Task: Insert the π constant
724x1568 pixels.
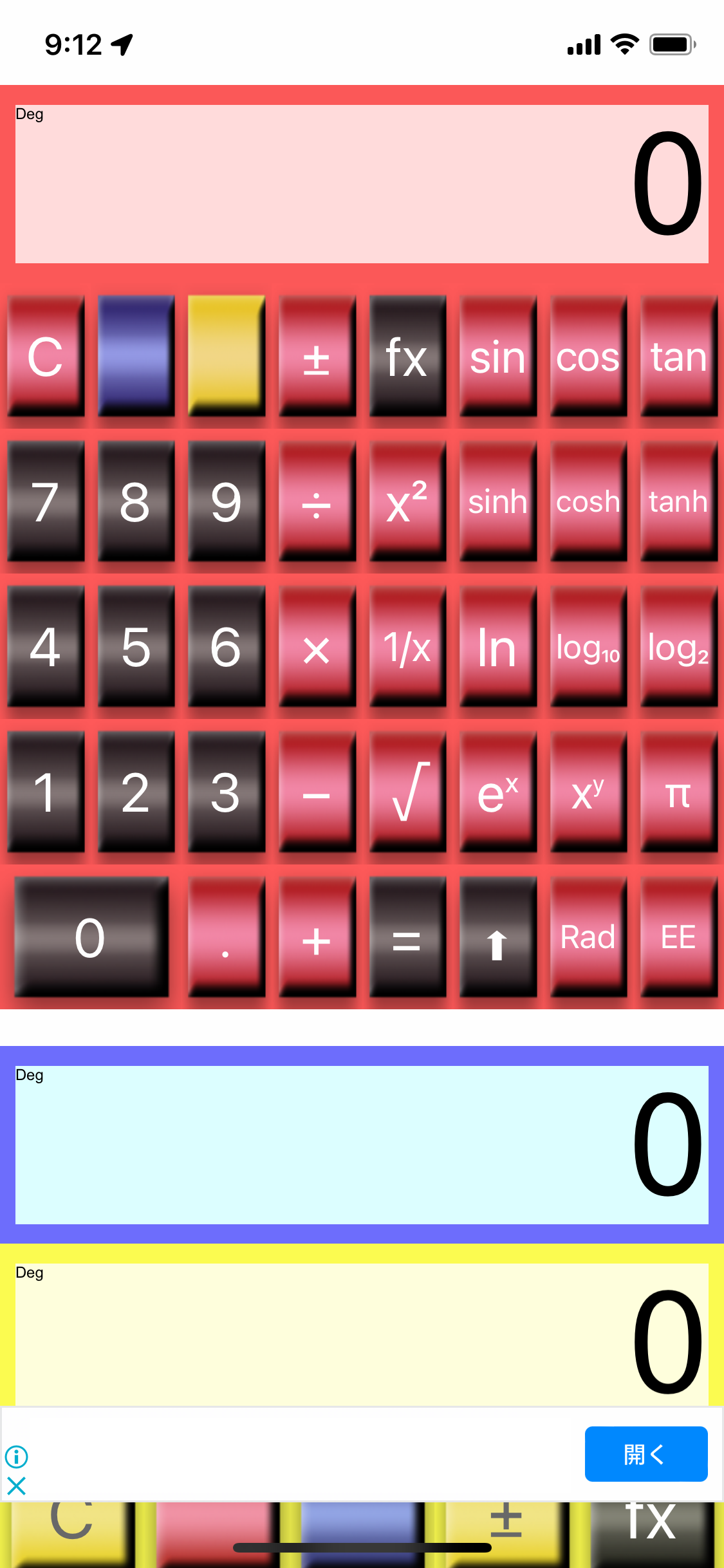Action: click(678, 792)
